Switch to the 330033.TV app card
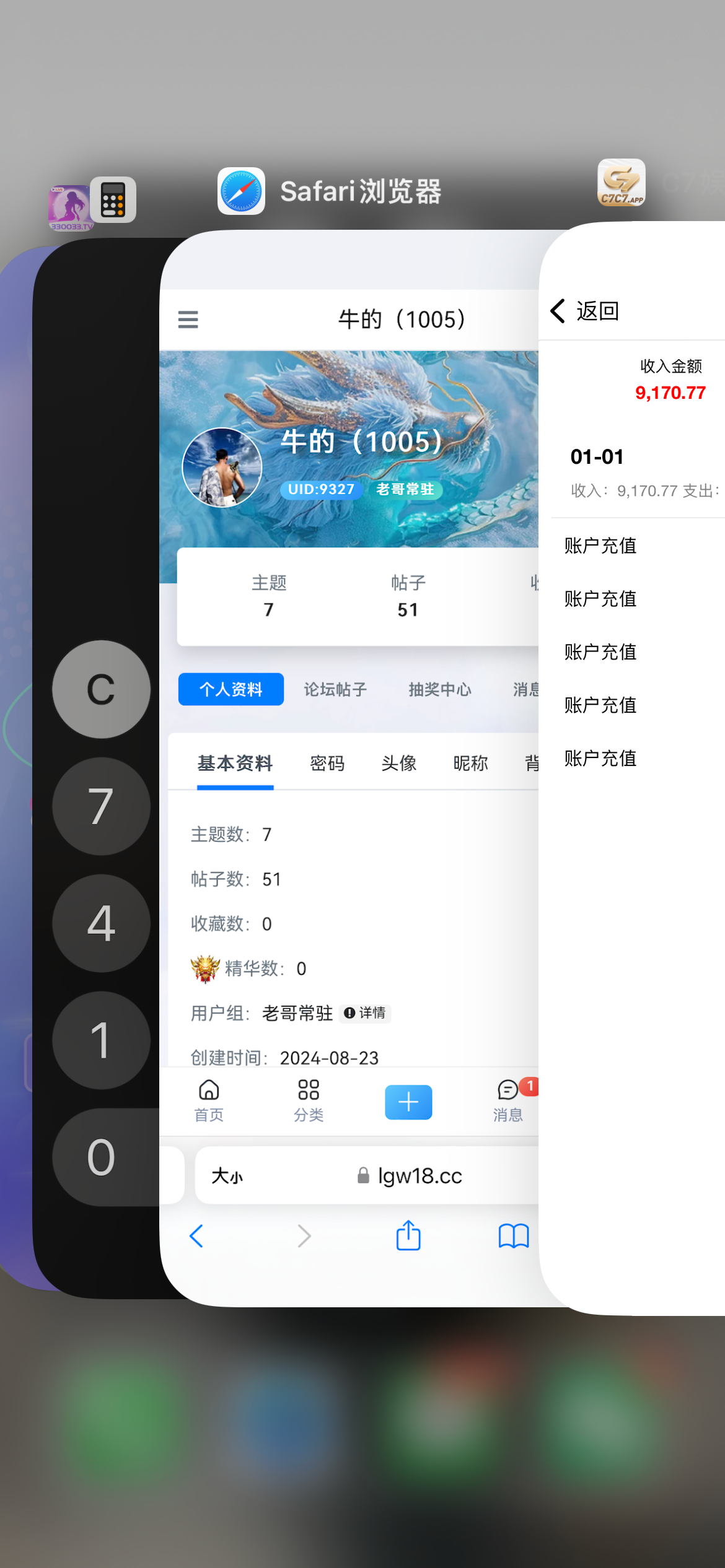The width and height of the screenshot is (725, 1568). (x=15, y=743)
